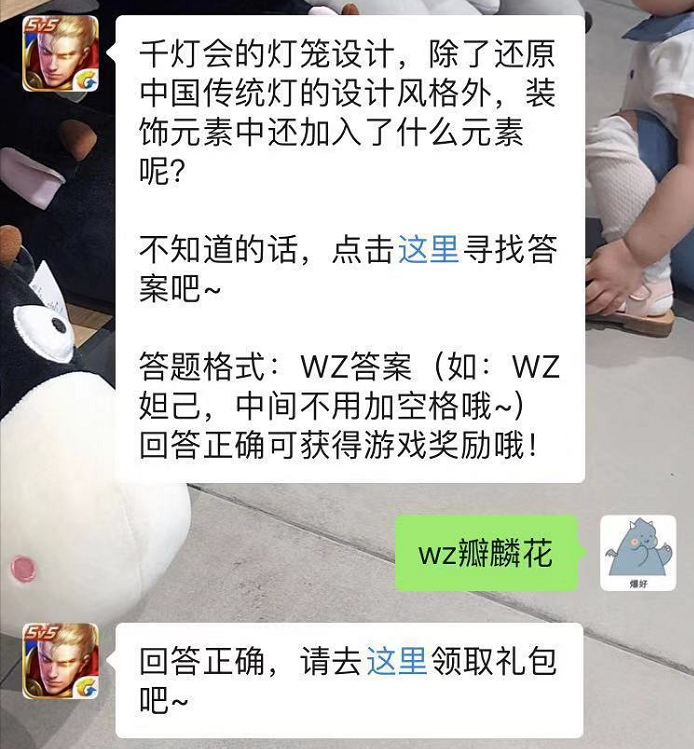Open the game account avatar on the question message
The image size is (694, 749).
(x=61, y=53)
